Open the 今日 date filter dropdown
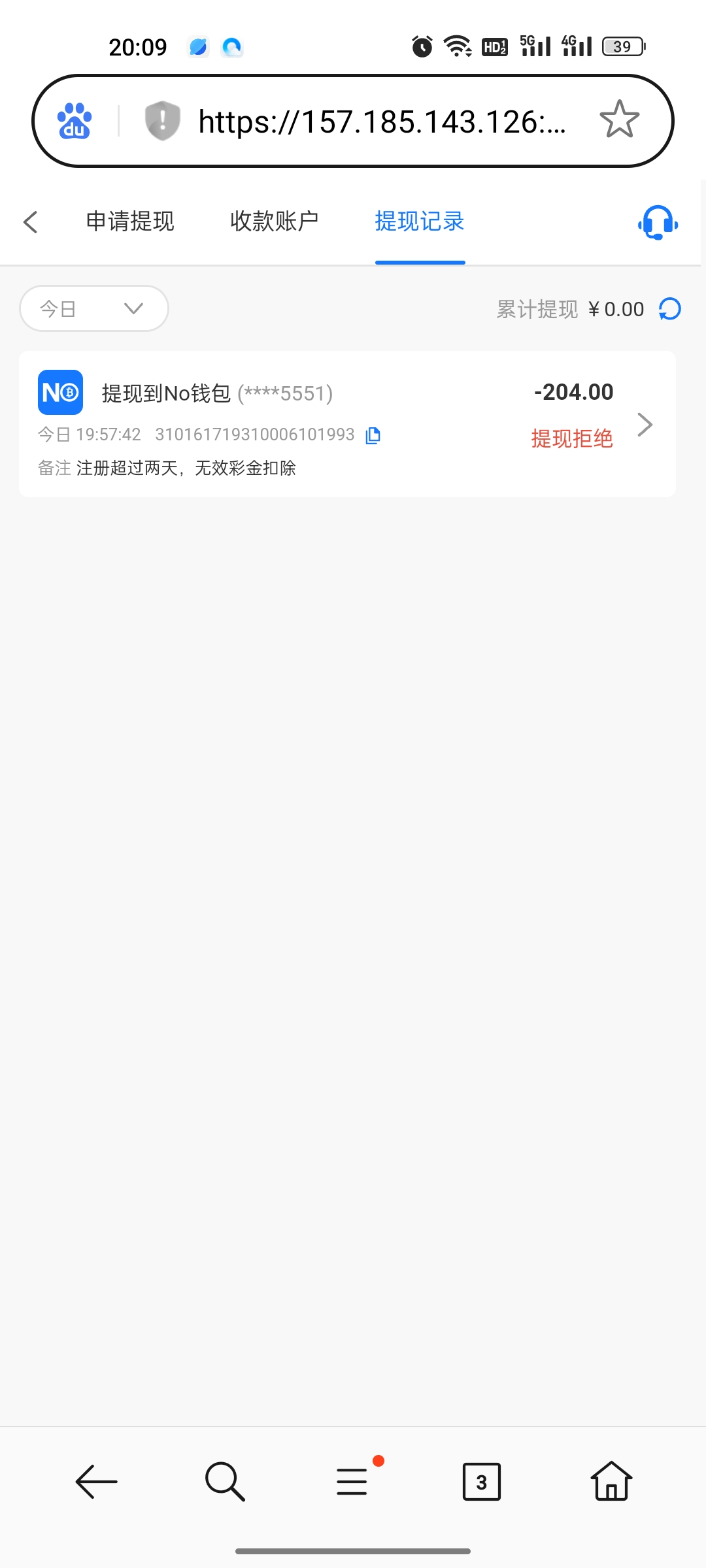Screen dimensions: 706x1568 click(93, 308)
